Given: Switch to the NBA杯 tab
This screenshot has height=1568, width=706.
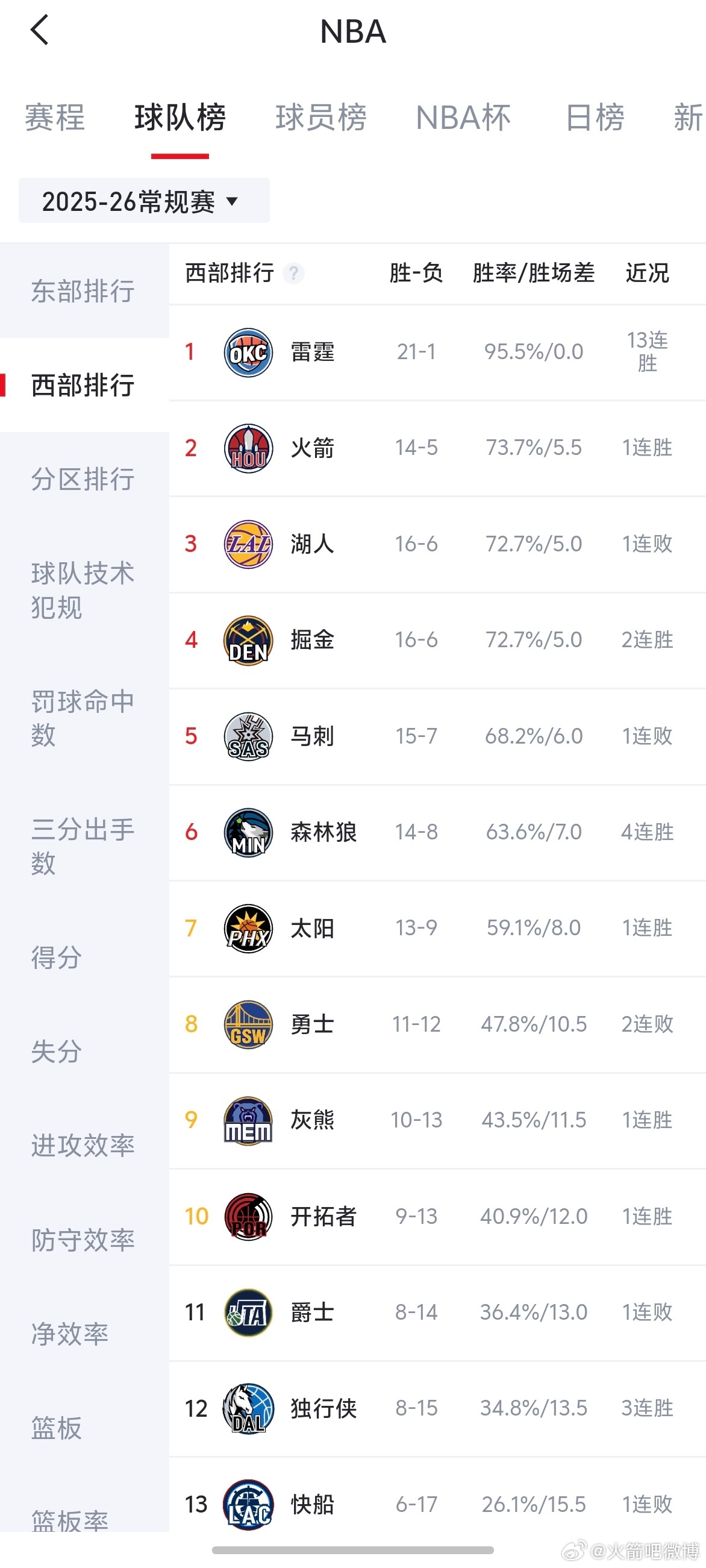Looking at the screenshot, I should click(x=463, y=118).
